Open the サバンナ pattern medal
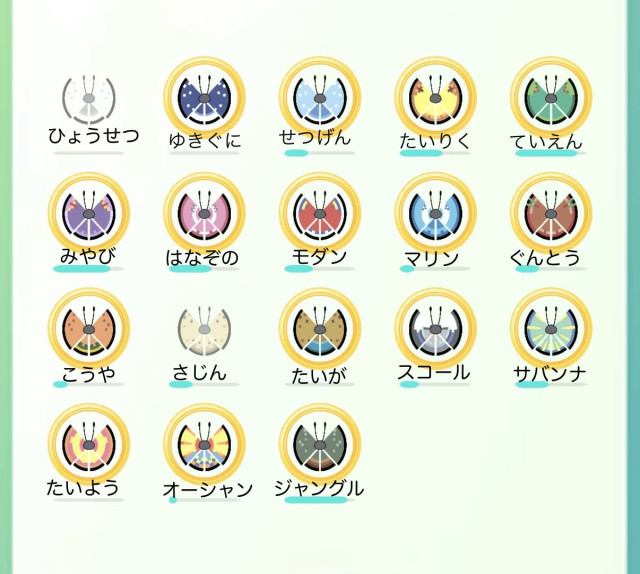 coord(551,330)
